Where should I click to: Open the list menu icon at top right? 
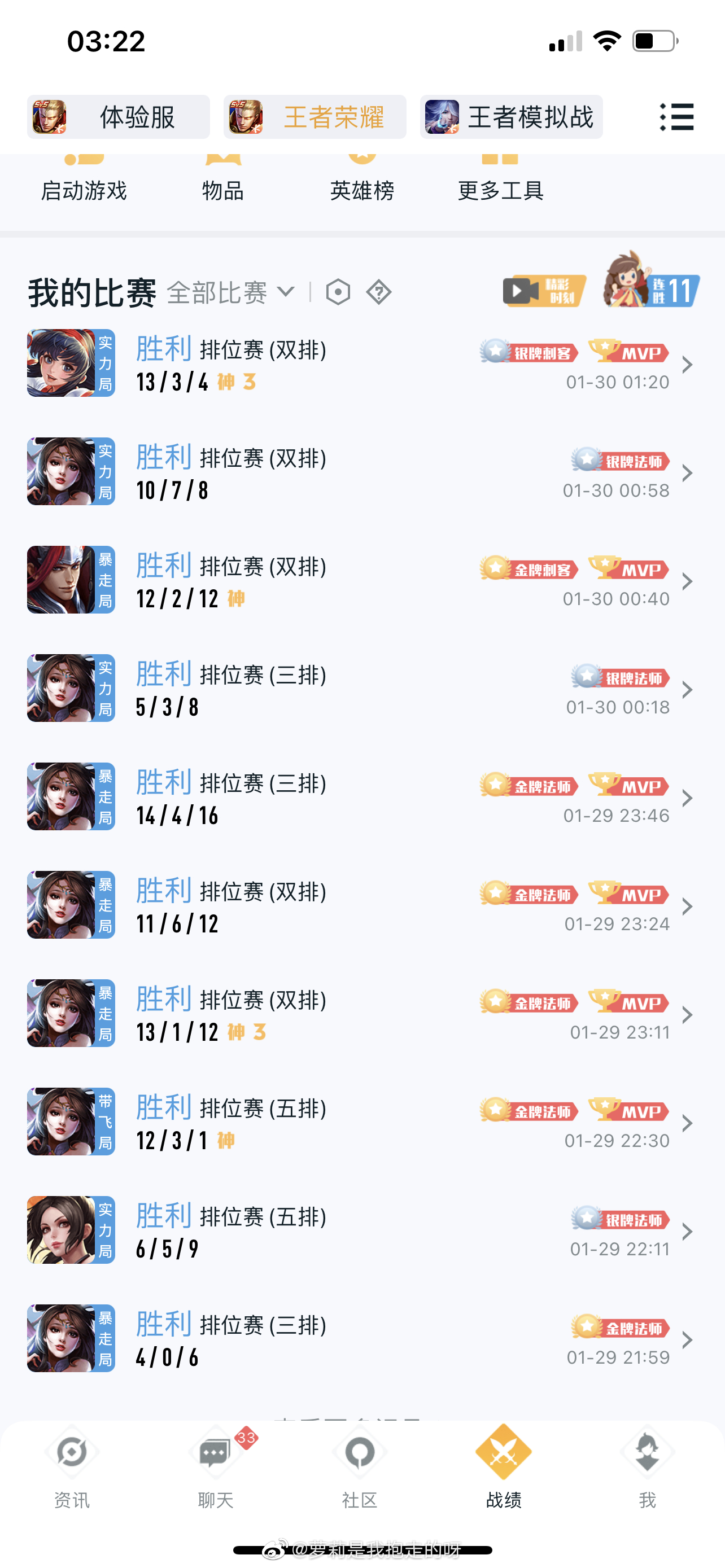tap(677, 117)
